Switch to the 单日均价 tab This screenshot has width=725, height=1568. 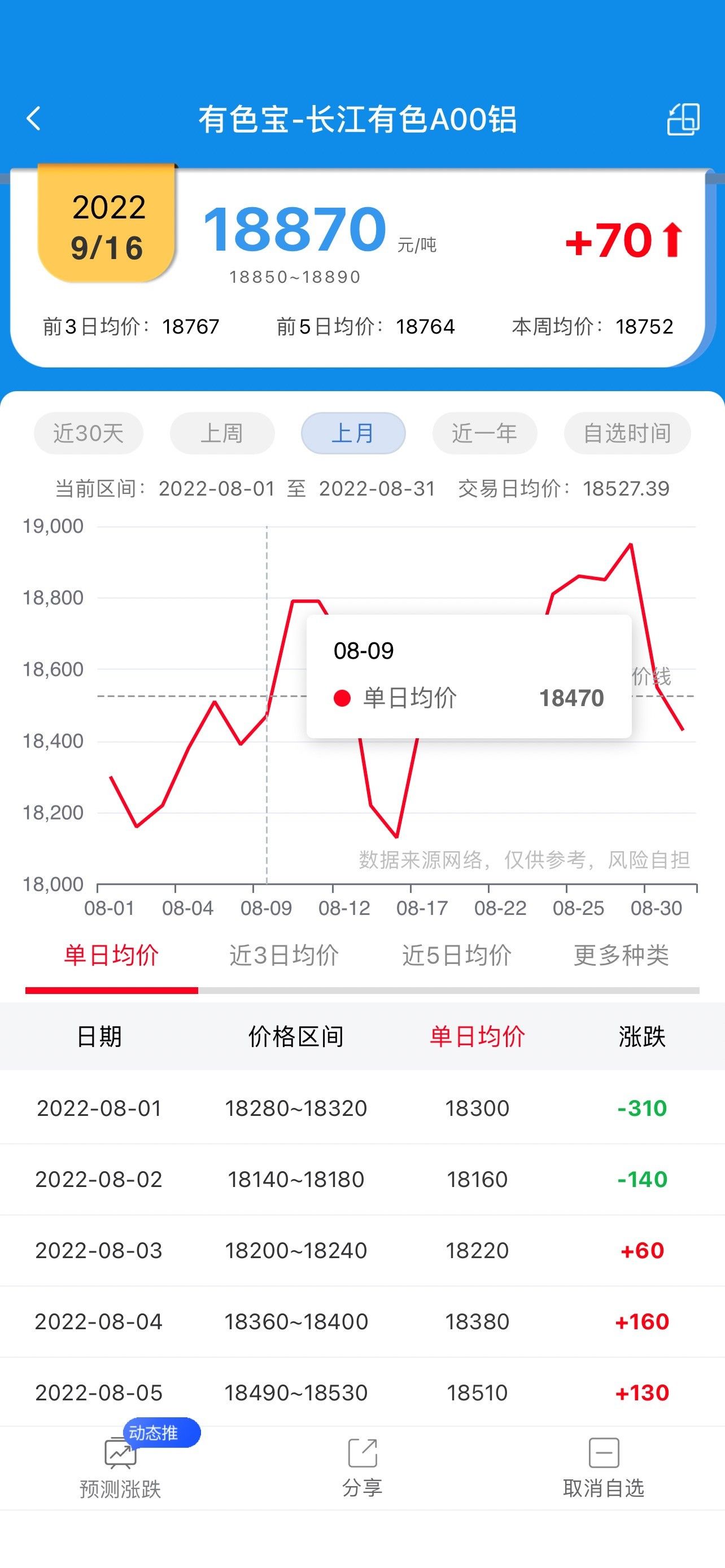coord(111,956)
